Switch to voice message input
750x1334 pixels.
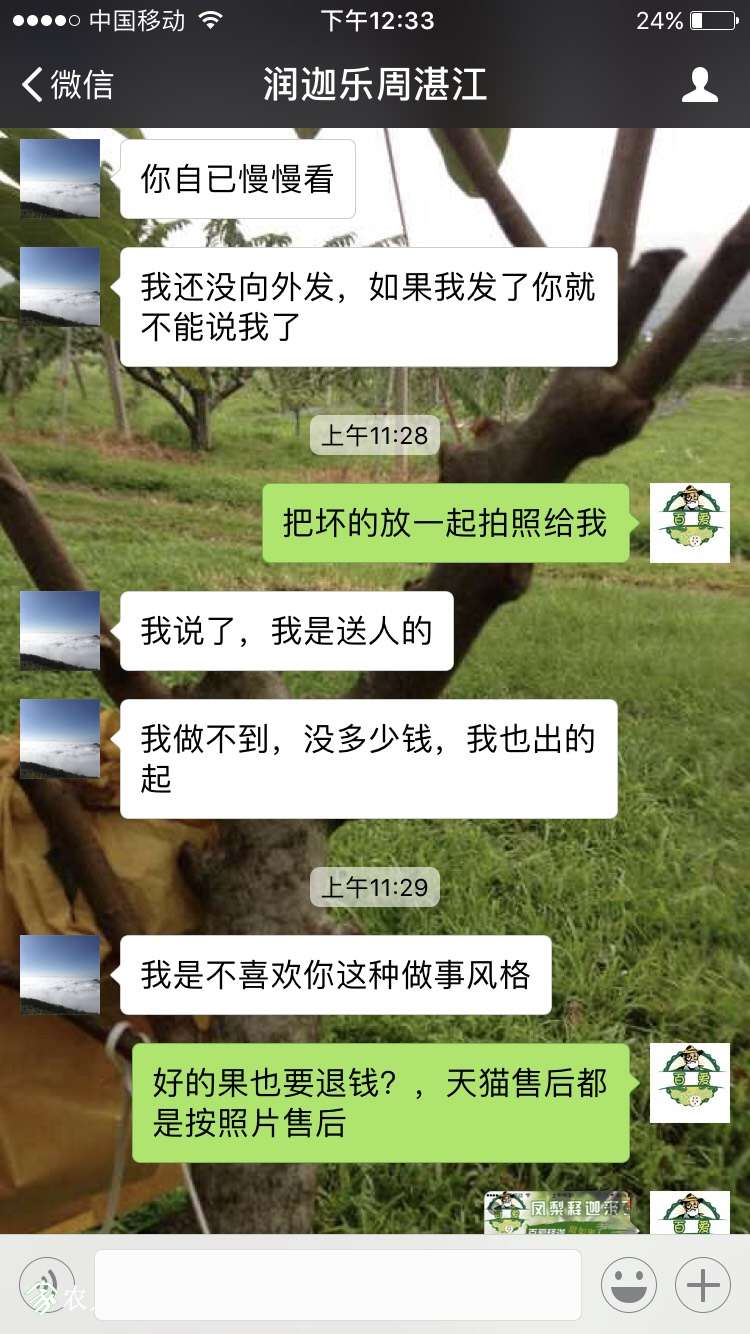pyautogui.click(x=47, y=1285)
